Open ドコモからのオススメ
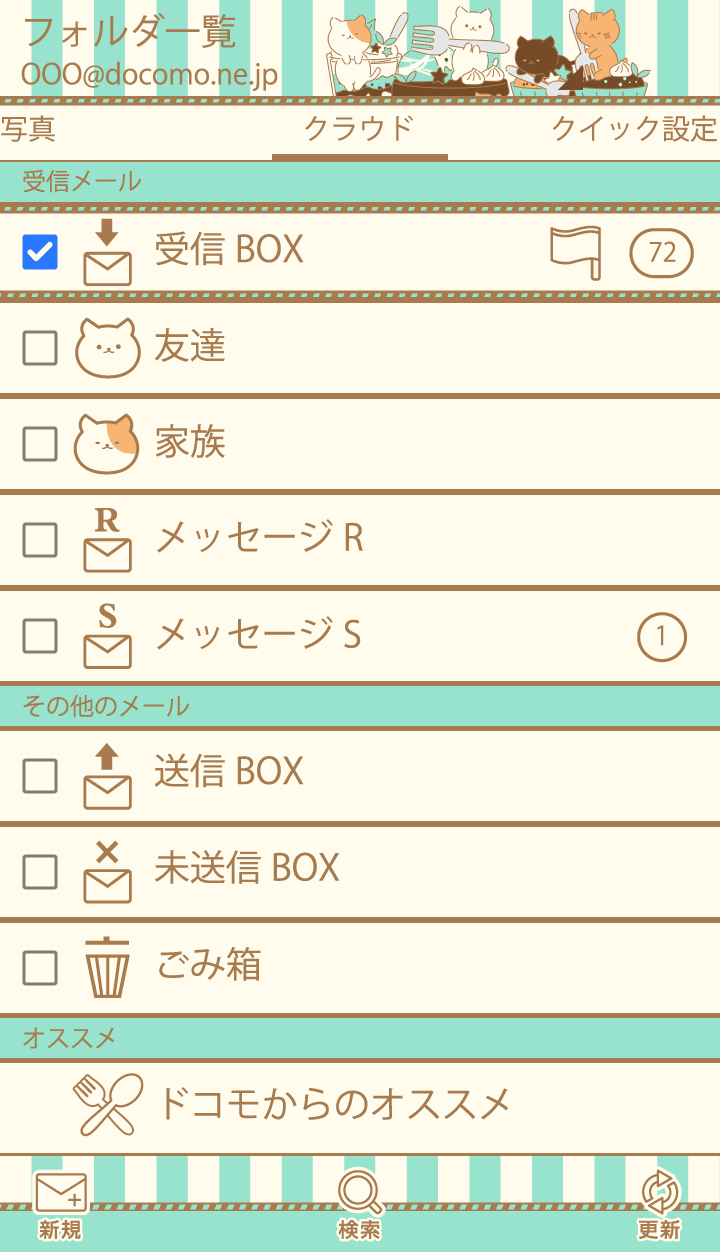Screen dimensions: 720x1252 click(332, 1105)
